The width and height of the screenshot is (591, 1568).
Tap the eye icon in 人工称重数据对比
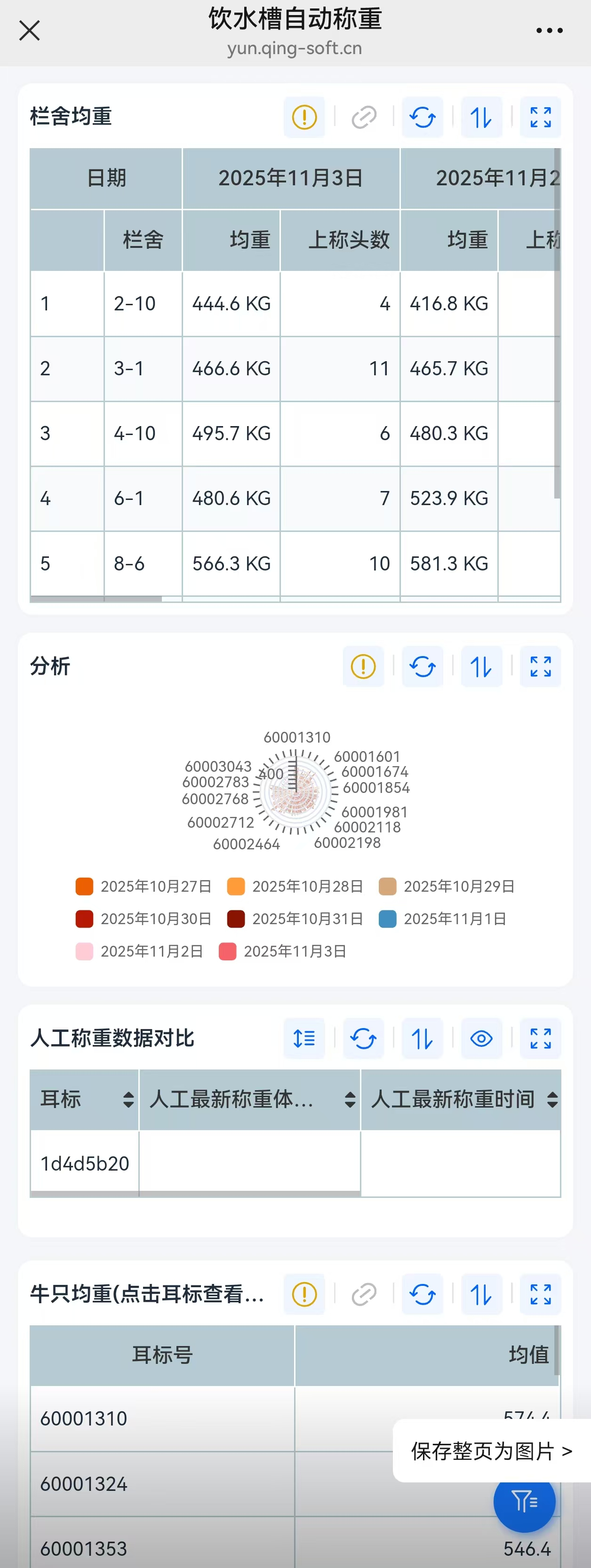coord(481,1038)
